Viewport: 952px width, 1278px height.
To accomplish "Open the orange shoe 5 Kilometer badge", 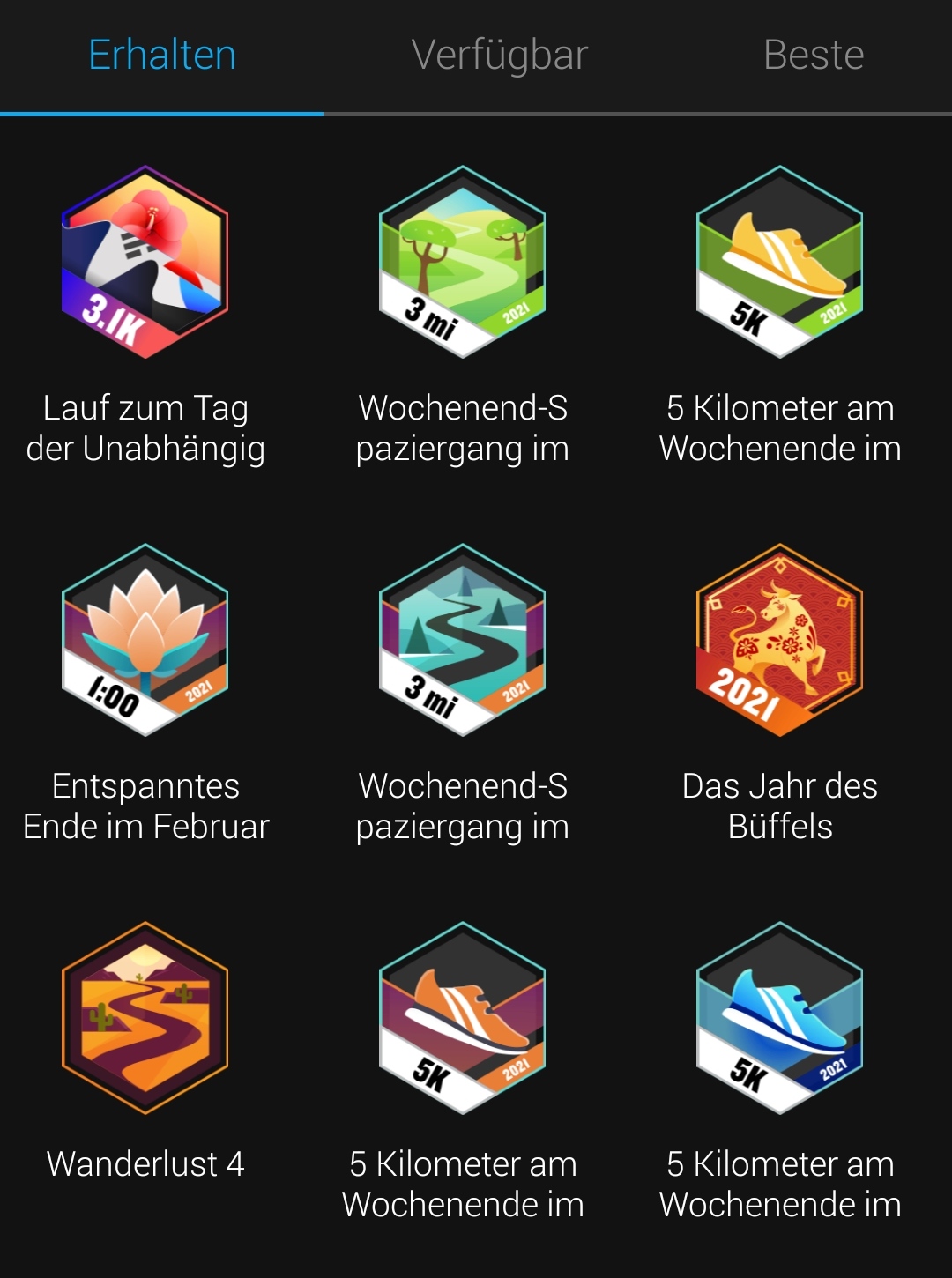I will (462, 1019).
